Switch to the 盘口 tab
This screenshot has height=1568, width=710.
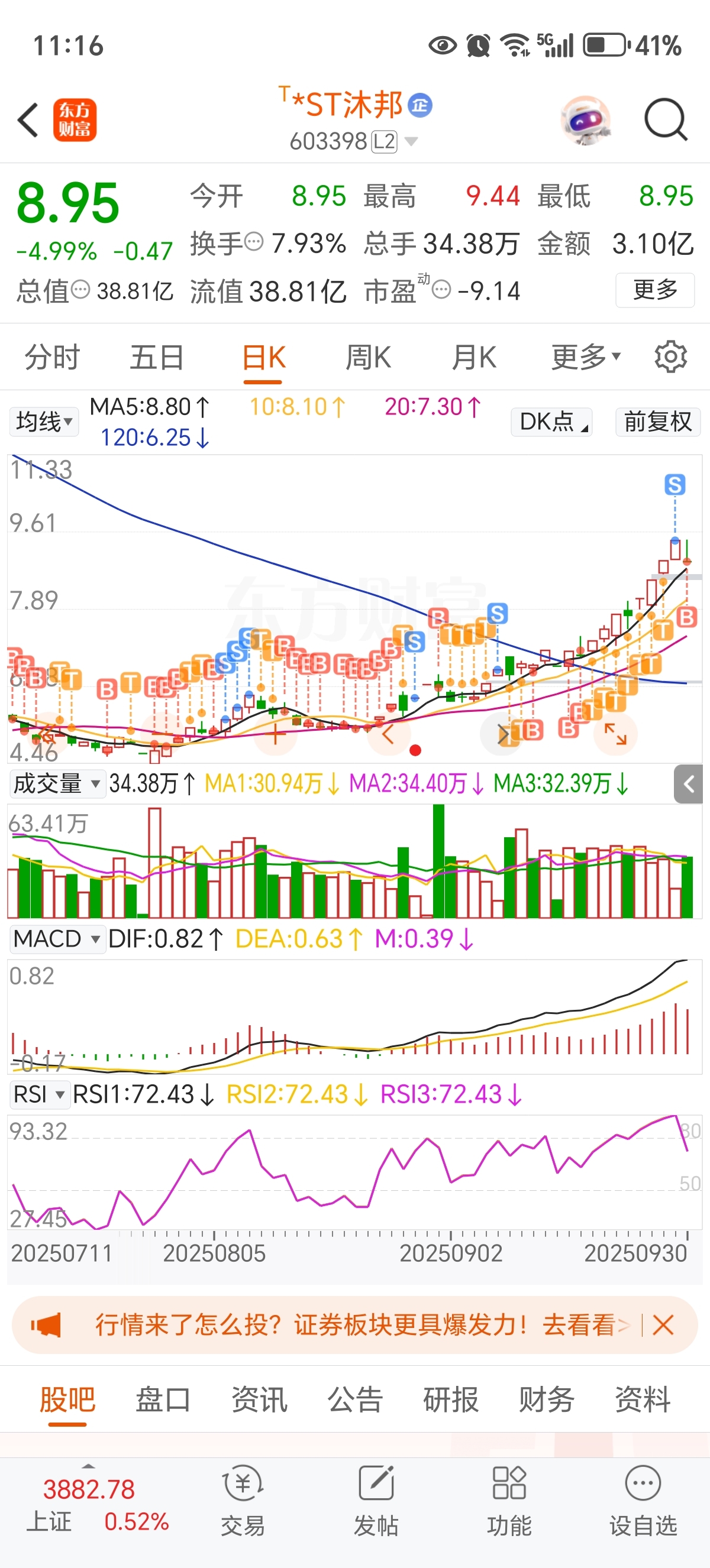163,1399
